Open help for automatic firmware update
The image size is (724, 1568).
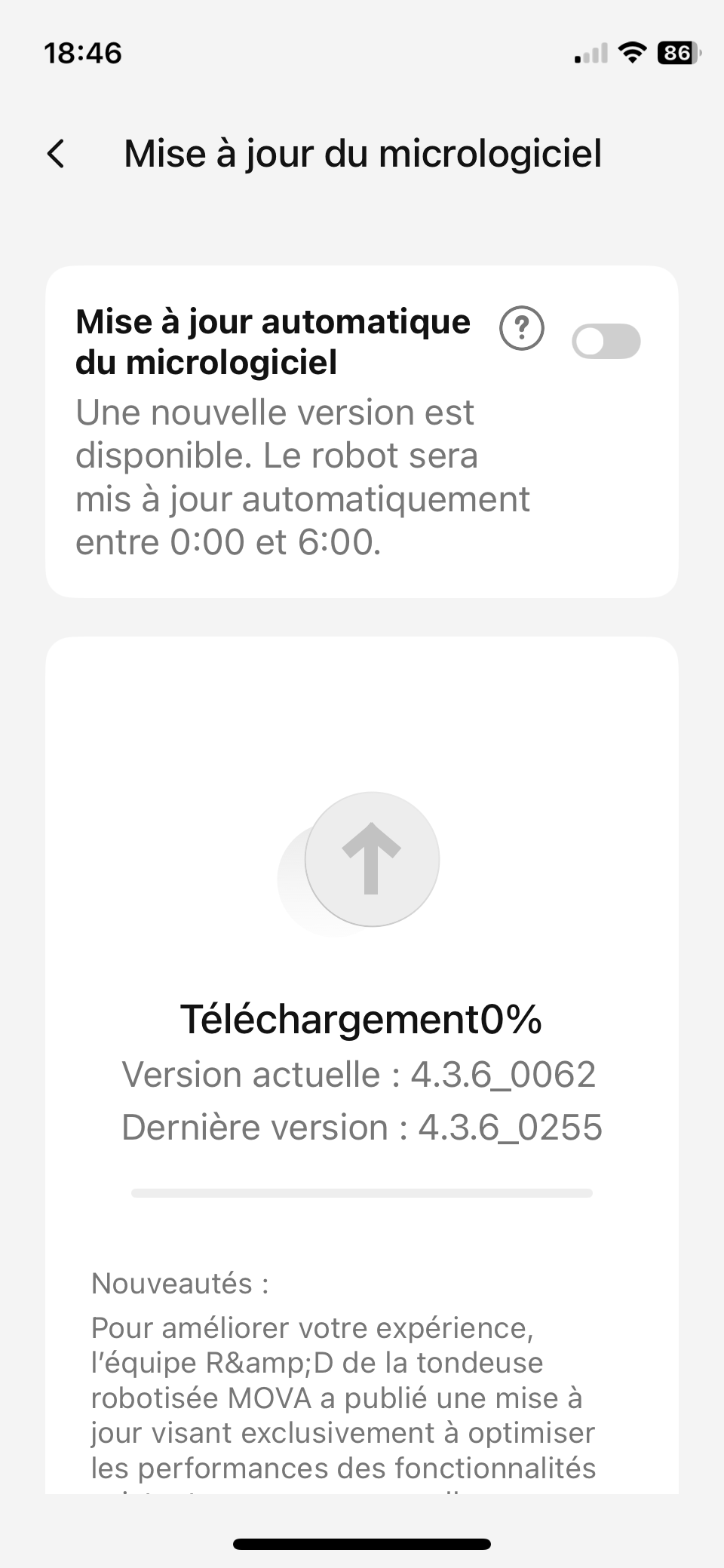coord(522,329)
